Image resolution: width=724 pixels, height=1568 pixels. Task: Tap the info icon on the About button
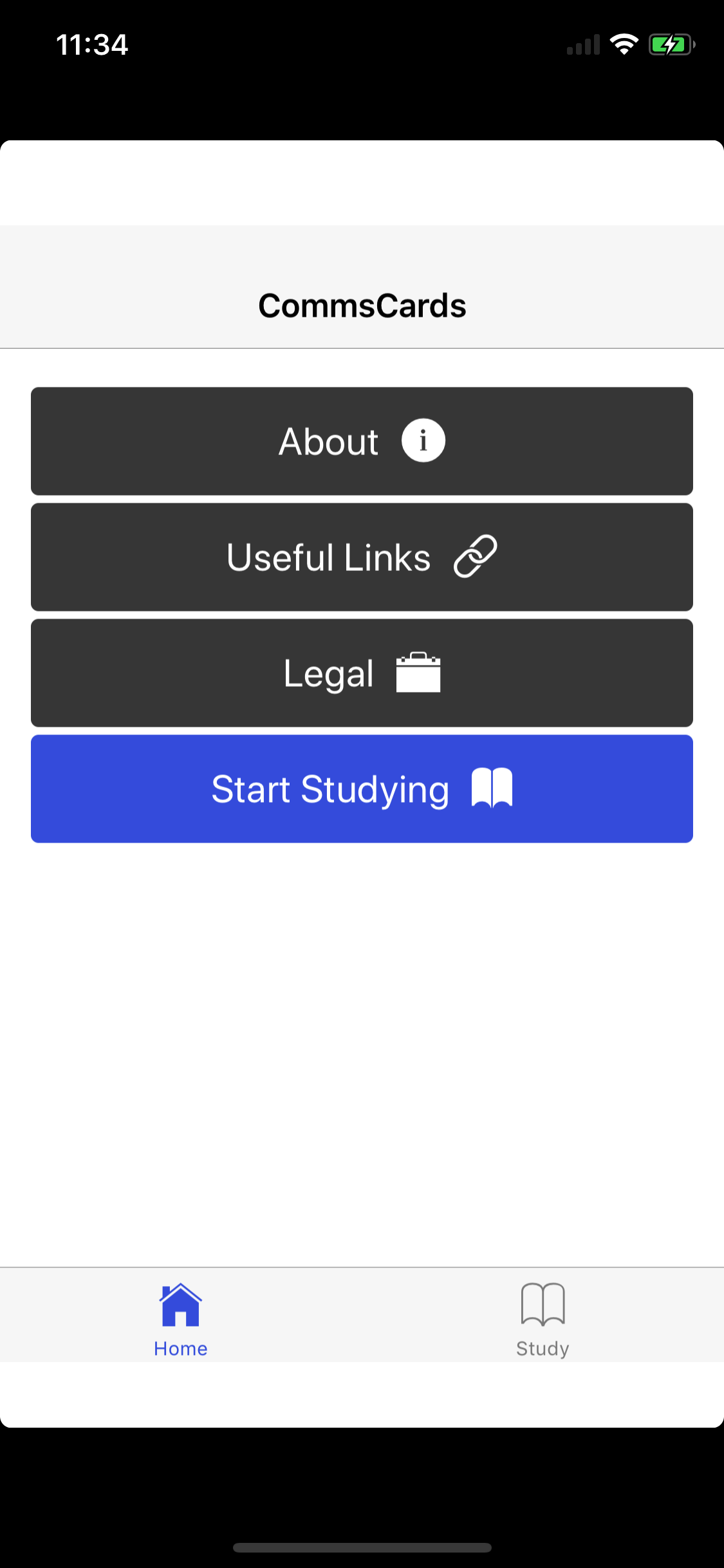(423, 440)
